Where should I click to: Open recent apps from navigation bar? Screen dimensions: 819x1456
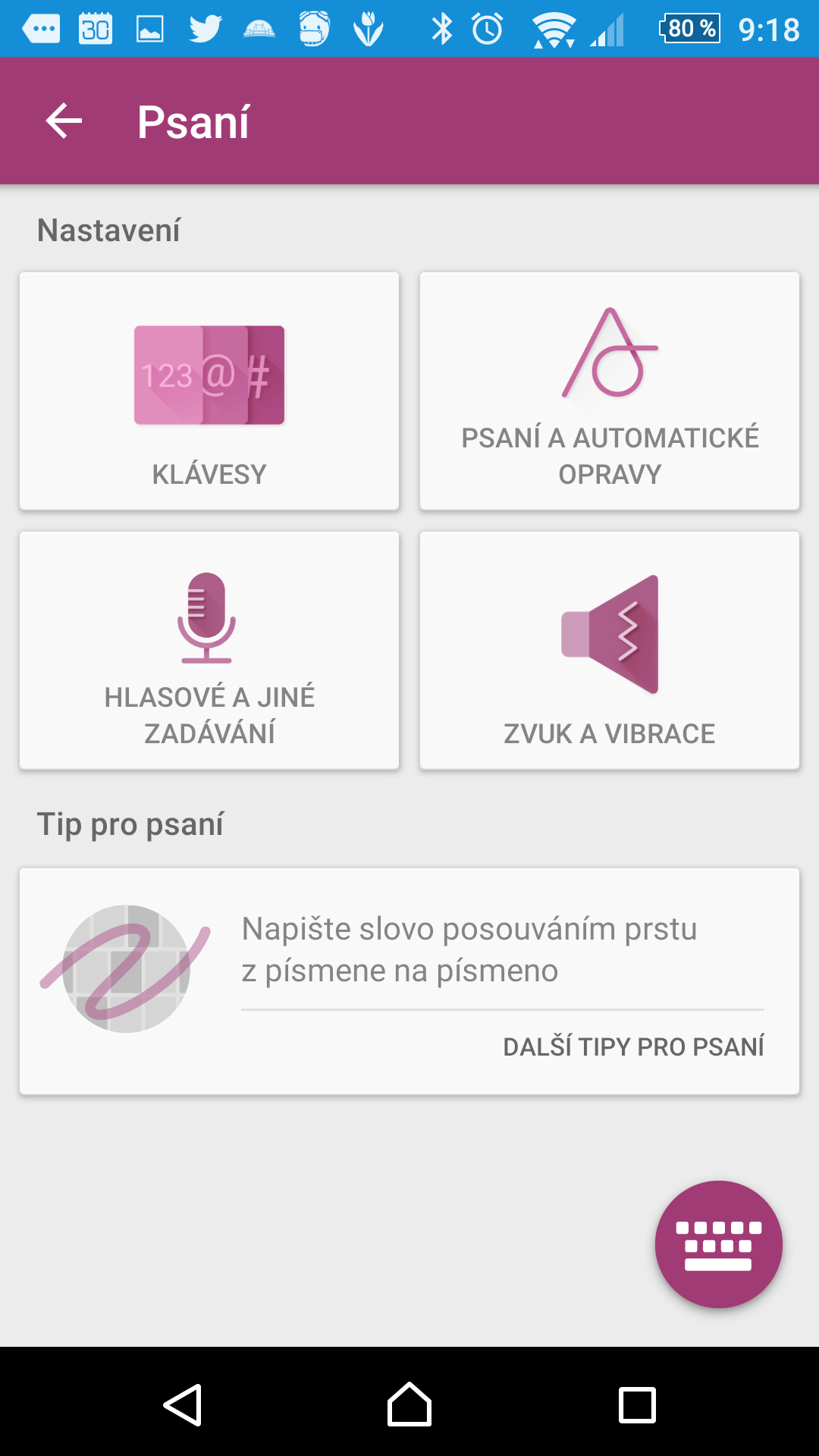click(637, 1404)
